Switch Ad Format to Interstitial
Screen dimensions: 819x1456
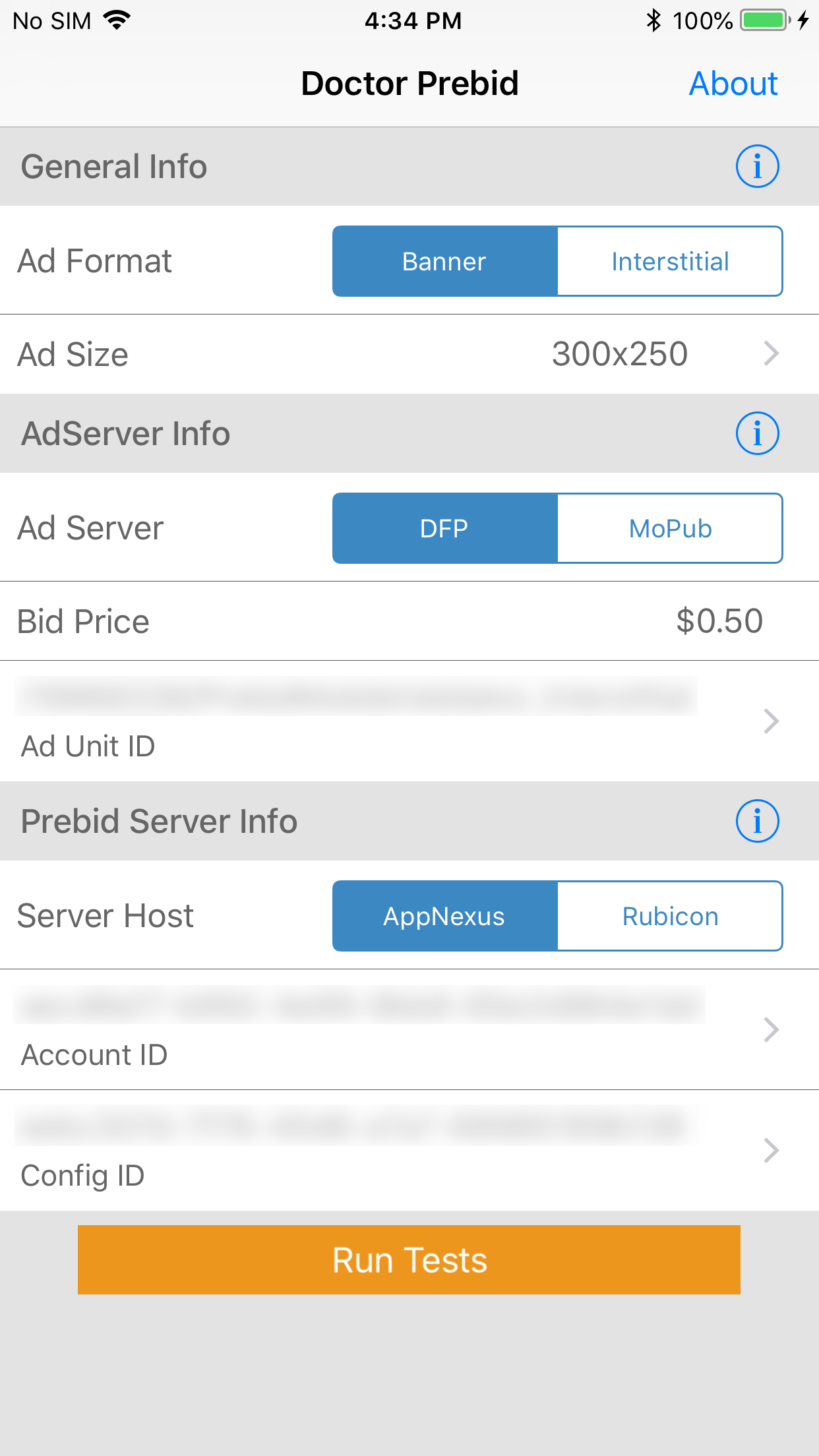[x=669, y=261]
